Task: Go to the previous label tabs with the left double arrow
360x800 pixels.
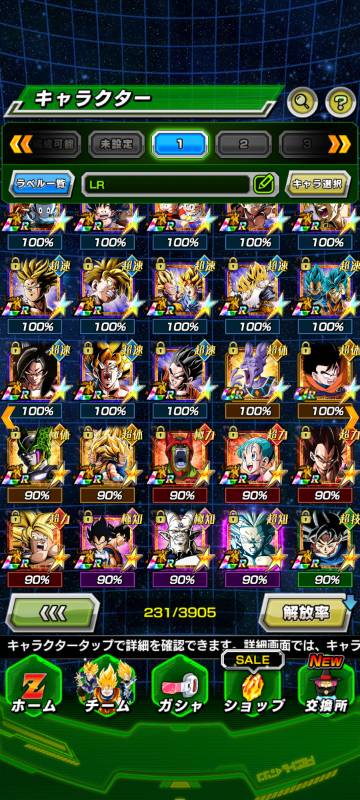Action: (21, 144)
